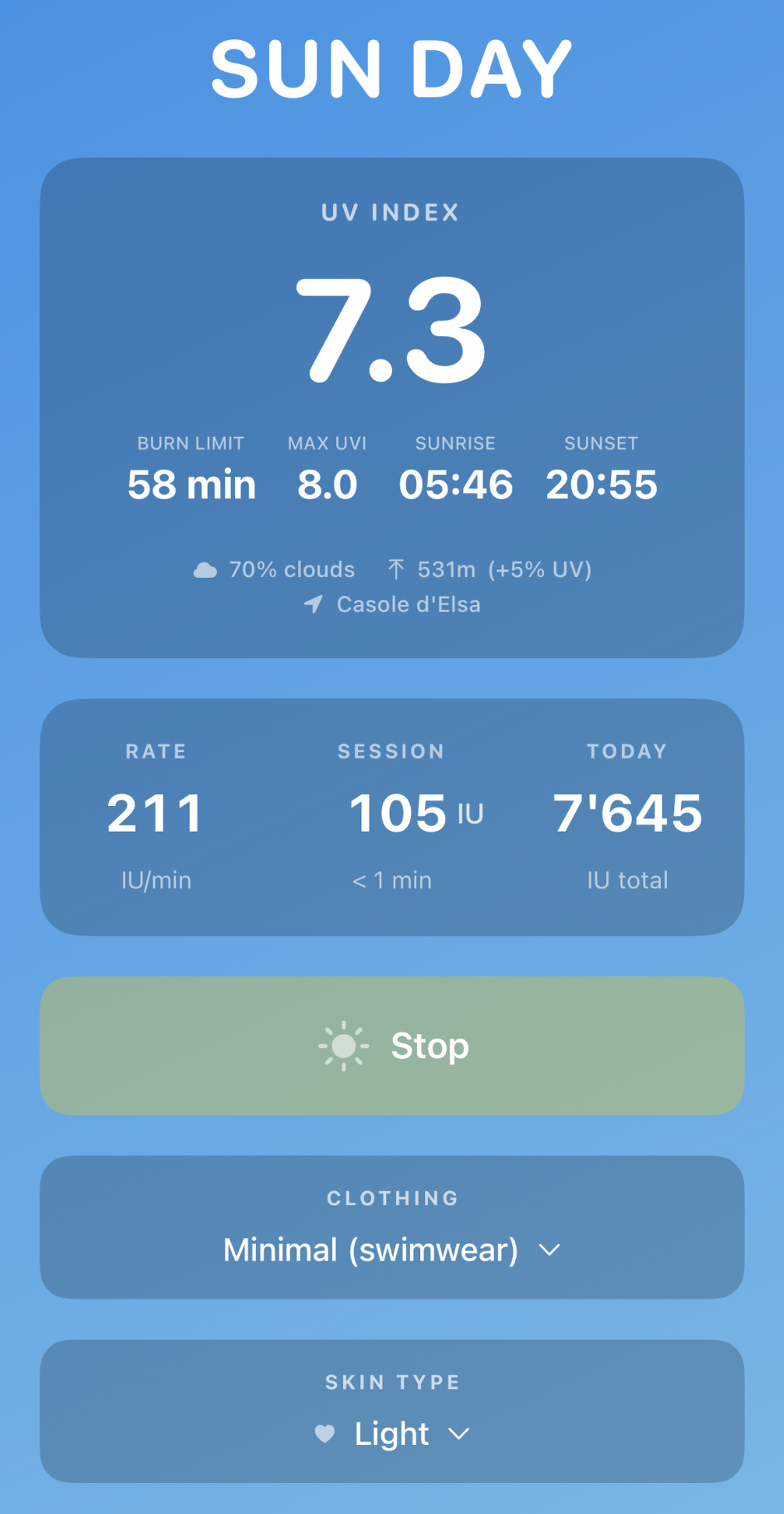Stop the current sun session
This screenshot has height=1514, width=784.
tap(392, 1045)
